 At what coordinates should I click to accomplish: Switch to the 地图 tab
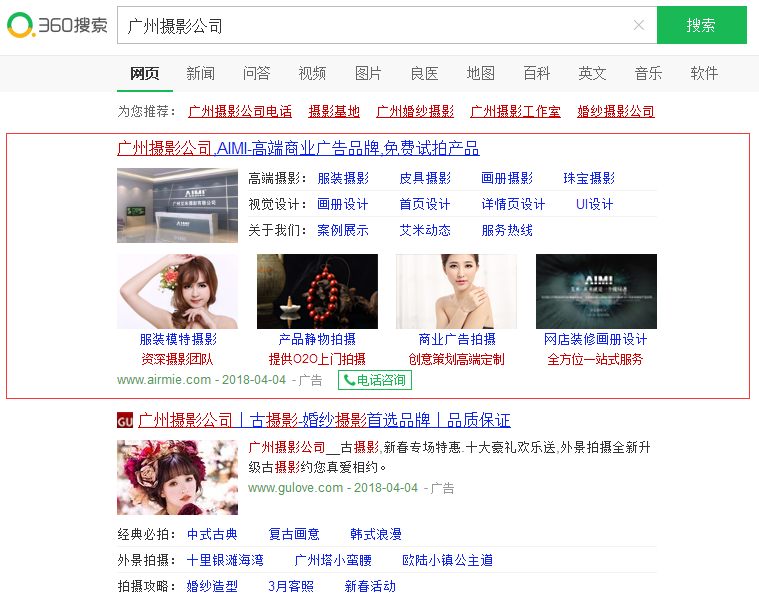[480, 73]
